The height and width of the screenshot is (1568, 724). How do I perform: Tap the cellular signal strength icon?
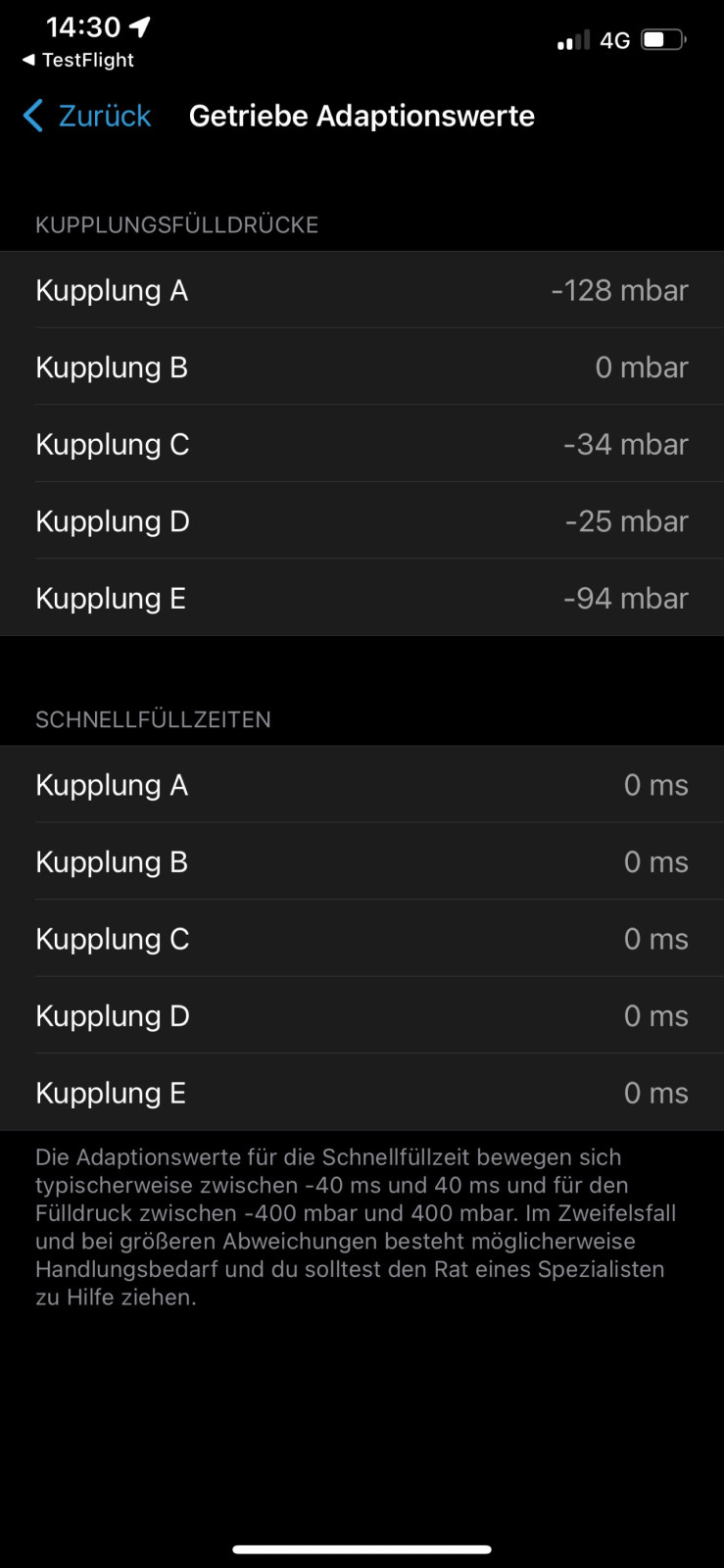click(573, 40)
